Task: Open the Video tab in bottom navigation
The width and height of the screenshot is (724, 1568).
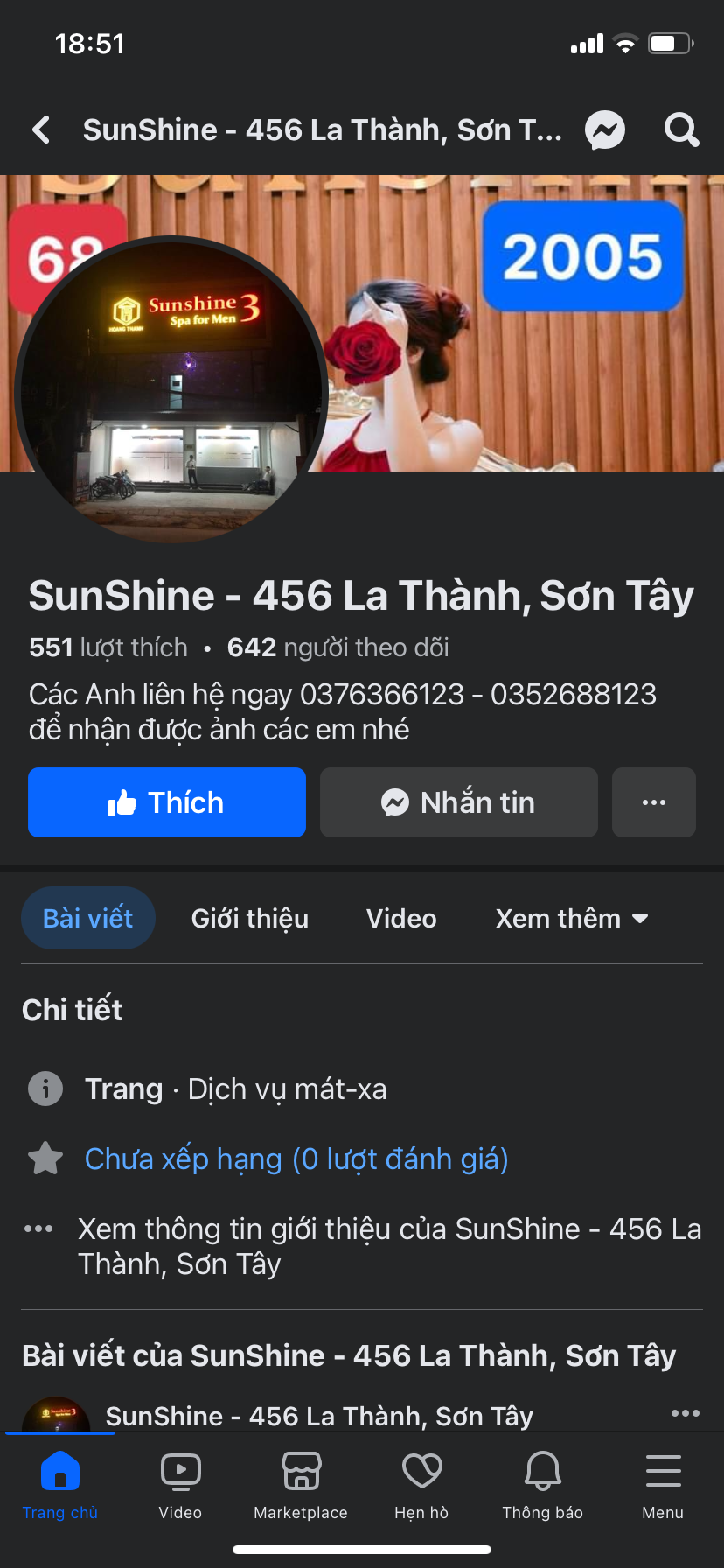Action: point(180,1484)
